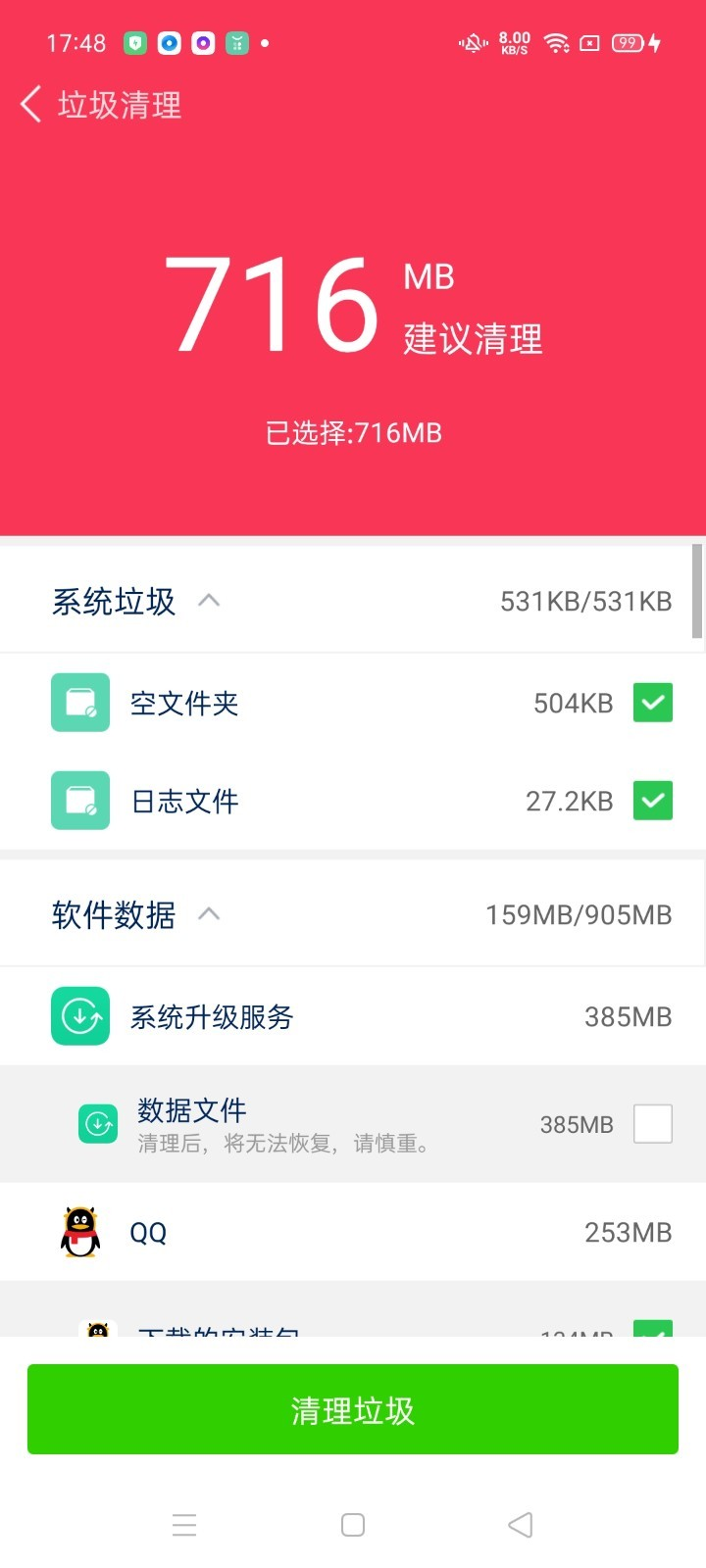Click the log files (日志文件) icon
The width and height of the screenshot is (706, 1568).
pyautogui.click(x=79, y=801)
